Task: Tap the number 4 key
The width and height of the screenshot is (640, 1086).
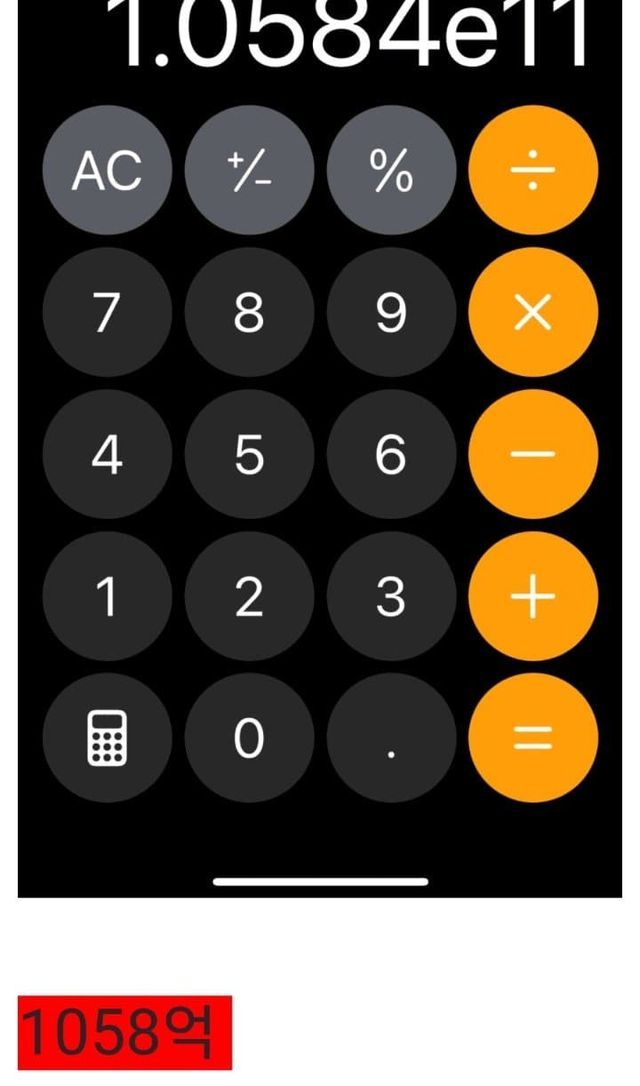Action: coord(107,455)
